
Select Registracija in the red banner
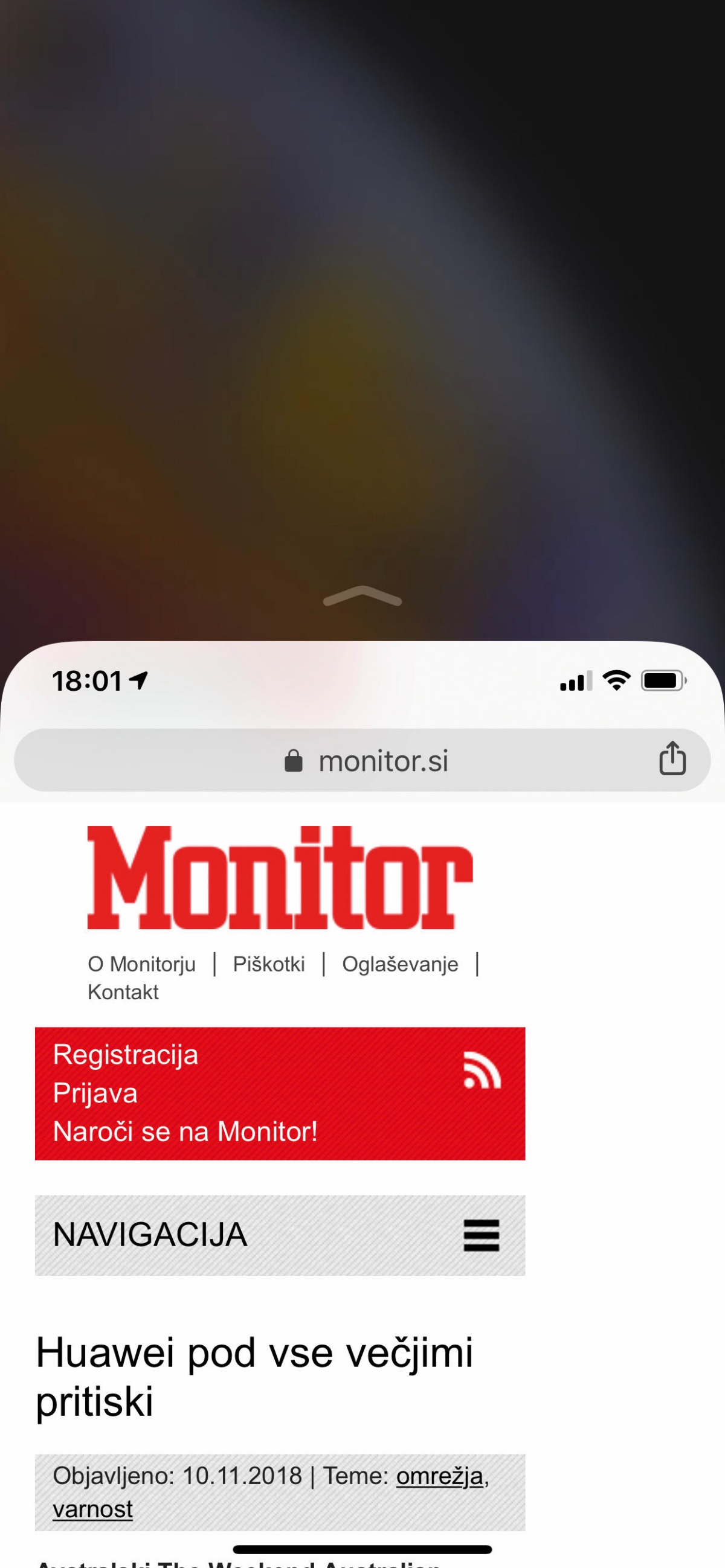pos(126,1054)
